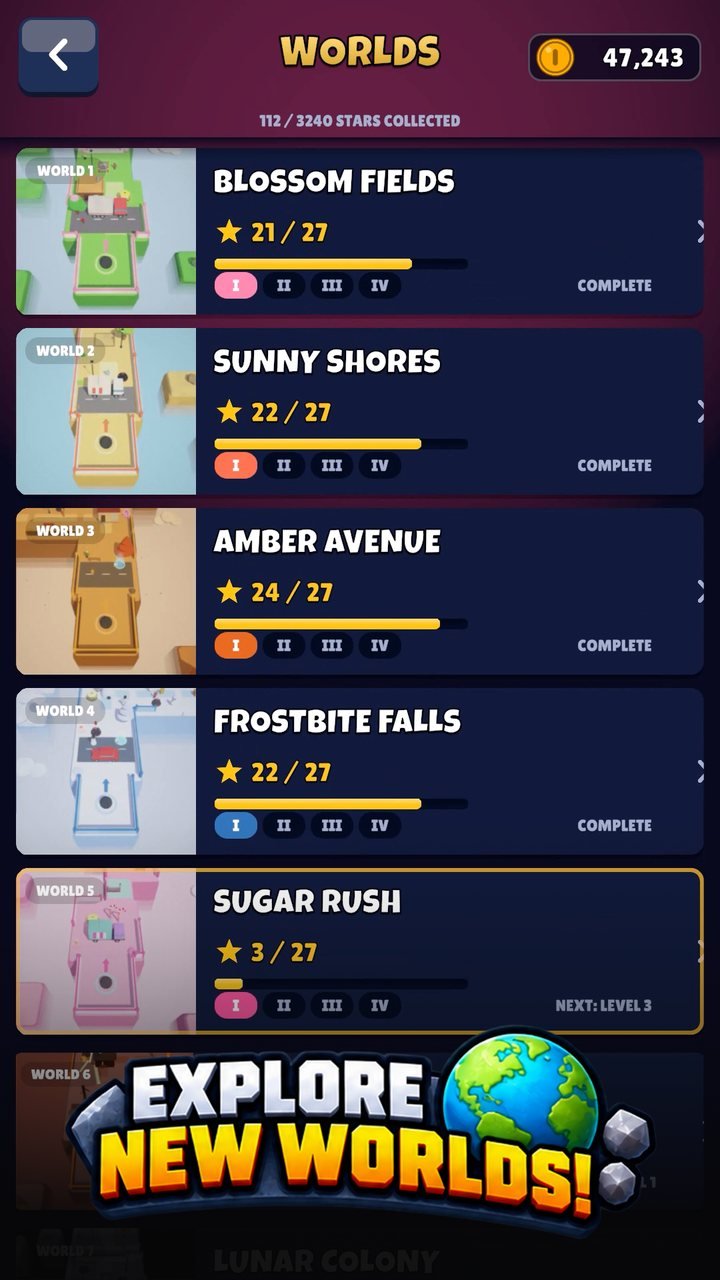Open the coin balance showing 47,243
This screenshot has height=1280, width=720.
pos(614,57)
